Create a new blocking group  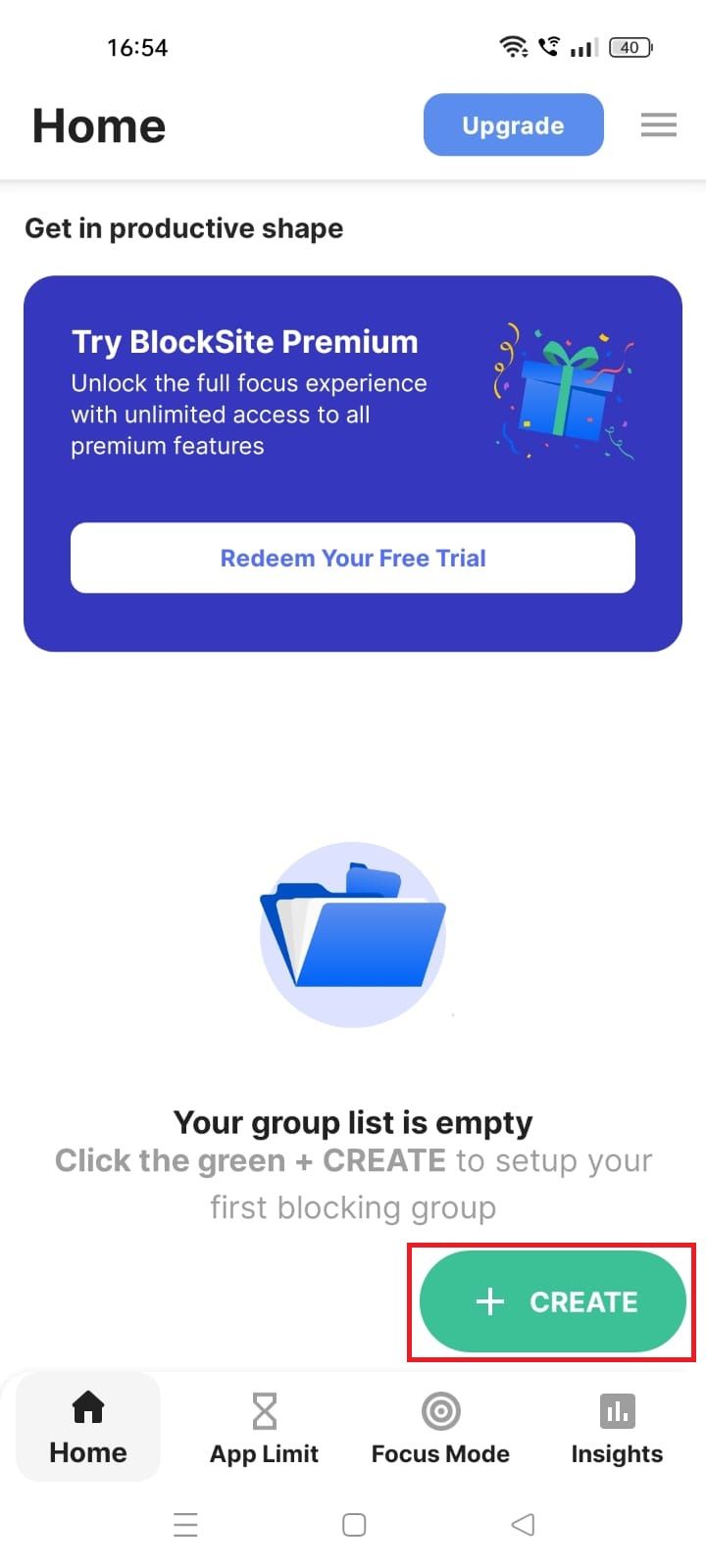(553, 1301)
